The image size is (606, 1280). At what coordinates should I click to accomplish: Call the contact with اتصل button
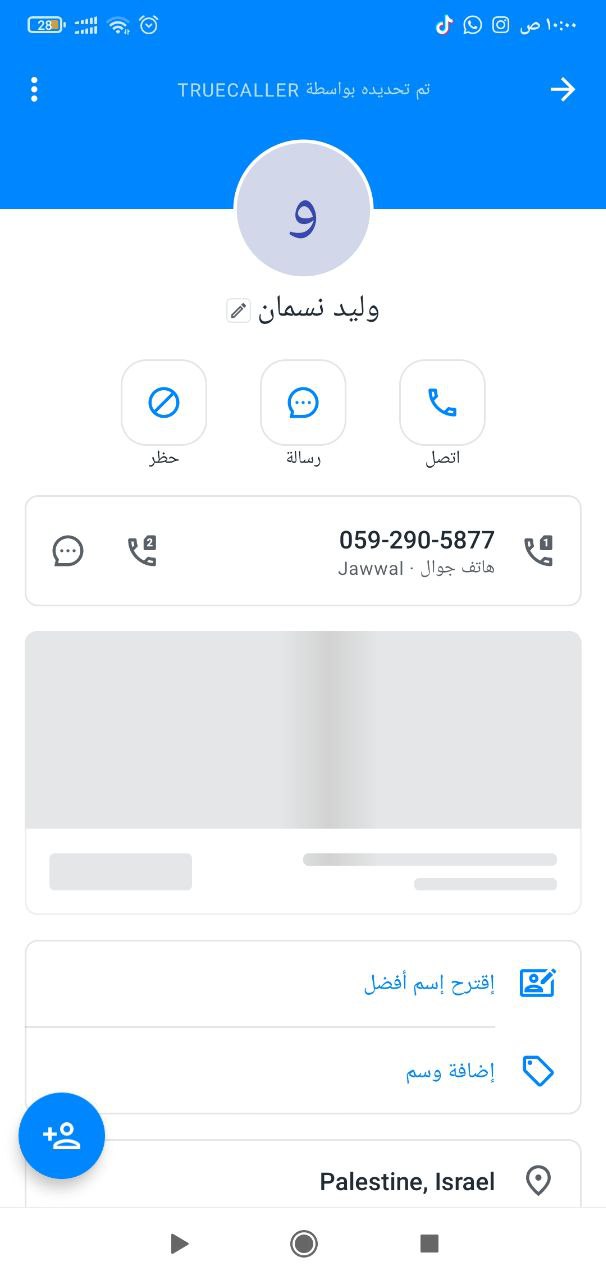442,402
